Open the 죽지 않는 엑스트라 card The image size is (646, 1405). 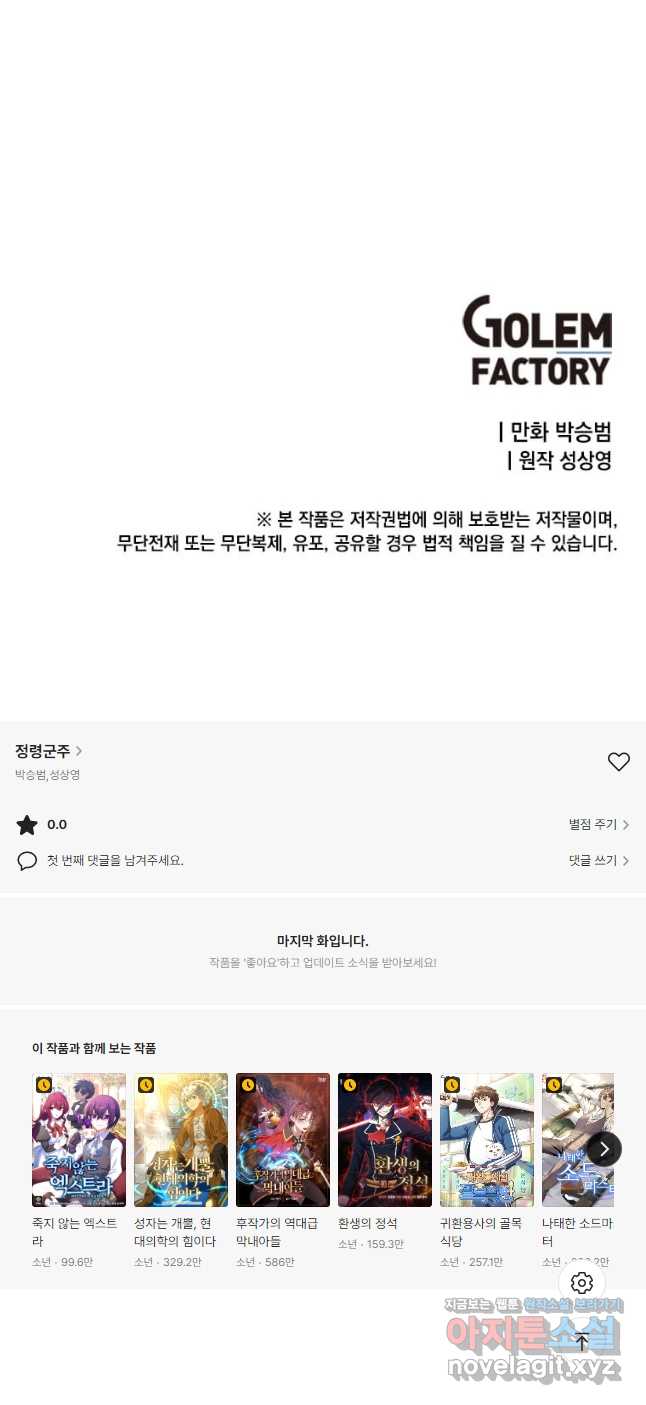79,1171
